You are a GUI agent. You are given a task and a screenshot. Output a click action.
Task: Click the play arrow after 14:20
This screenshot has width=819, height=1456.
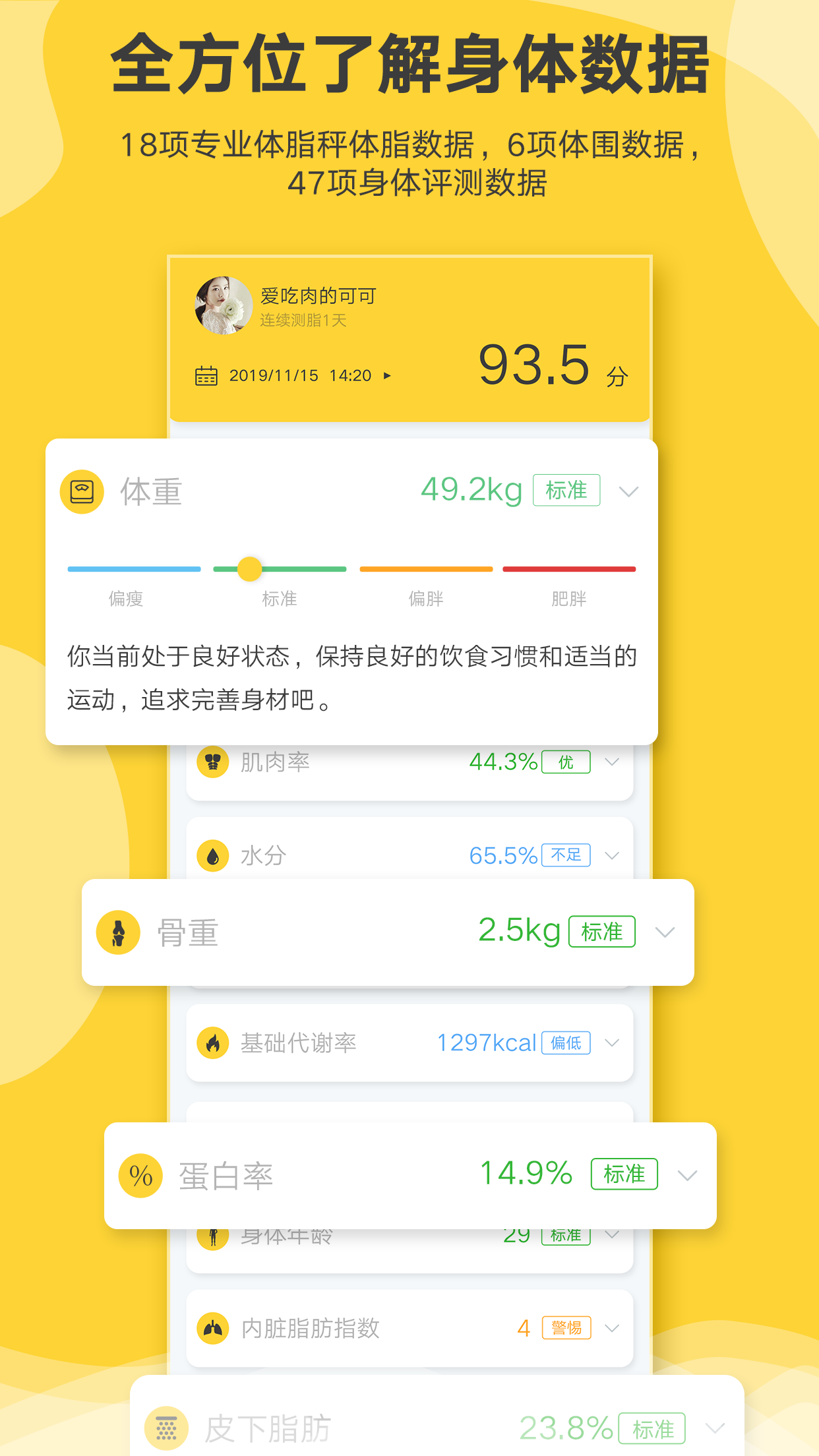click(388, 375)
